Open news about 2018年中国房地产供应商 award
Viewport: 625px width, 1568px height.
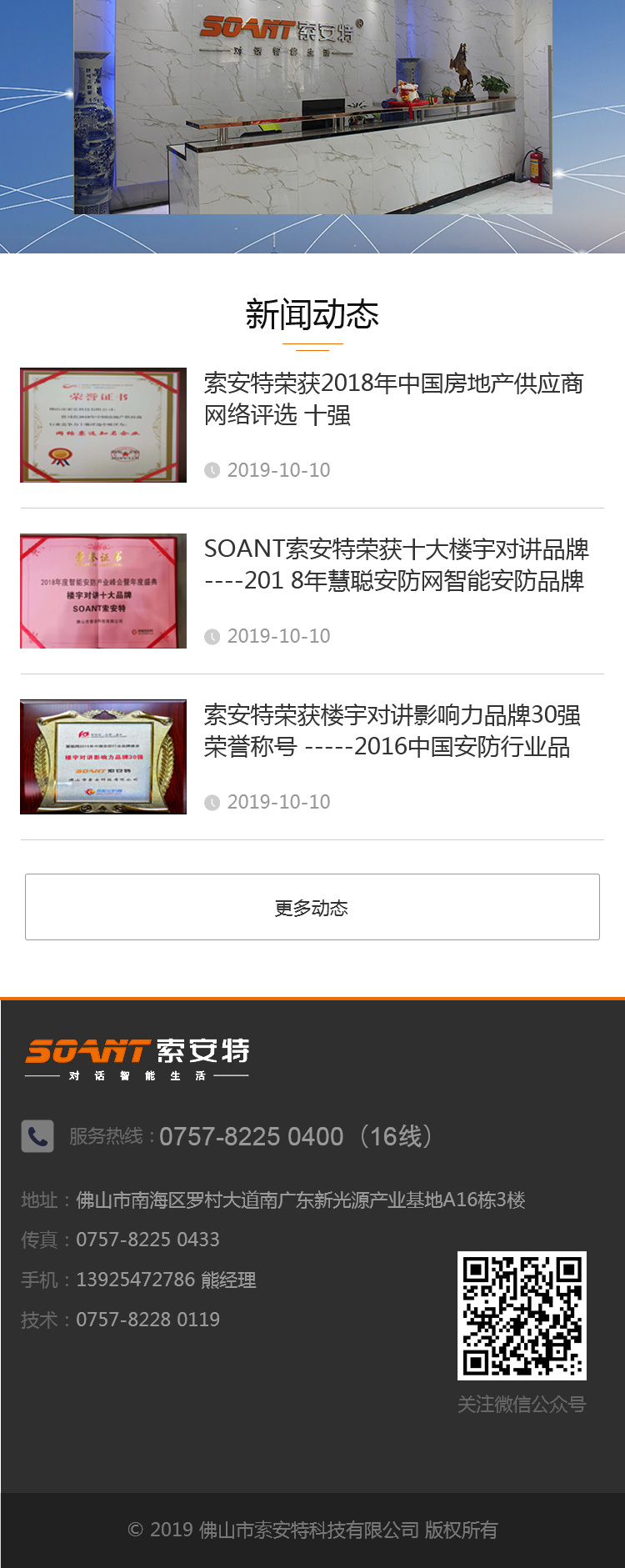393,398
